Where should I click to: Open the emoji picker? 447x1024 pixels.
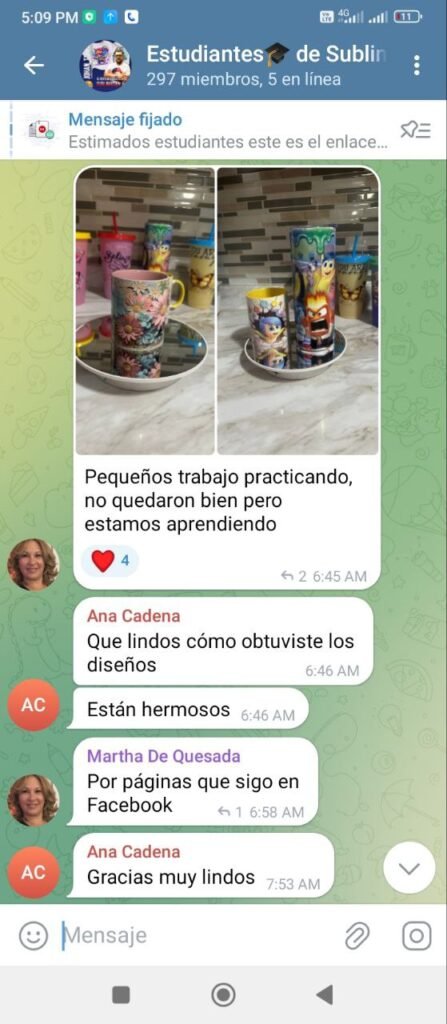[x=33, y=935]
